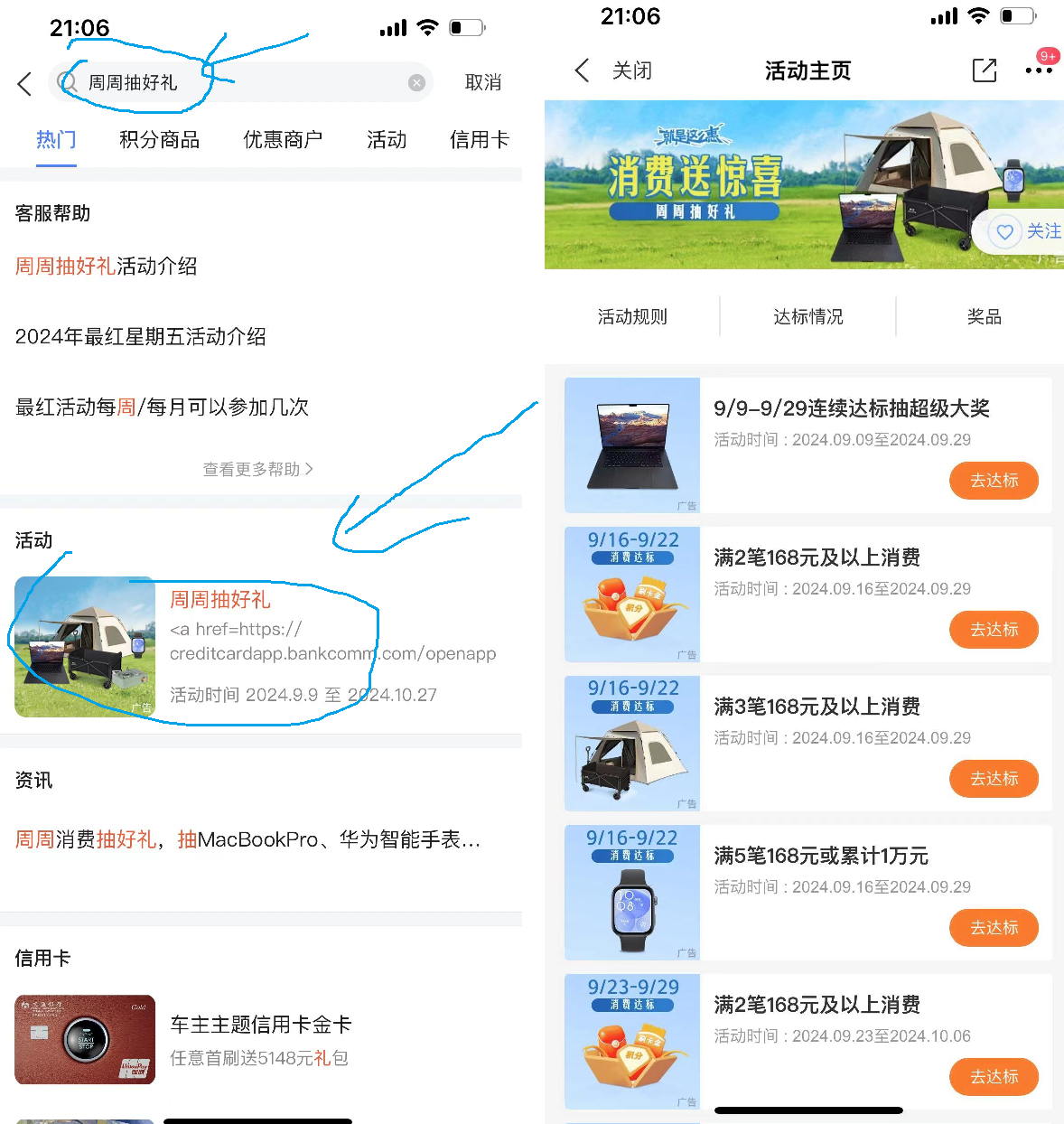
Task: Clear the search text 周周抽好礼
Action: [x=416, y=83]
